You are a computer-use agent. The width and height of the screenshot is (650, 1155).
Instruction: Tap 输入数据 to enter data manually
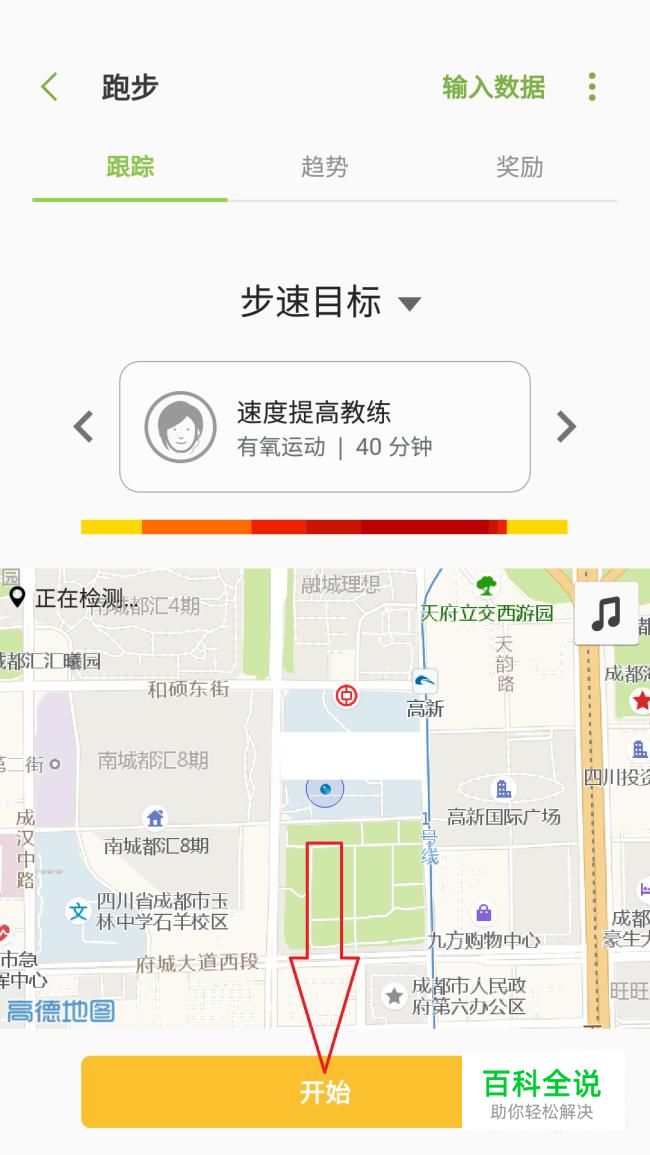494,87
